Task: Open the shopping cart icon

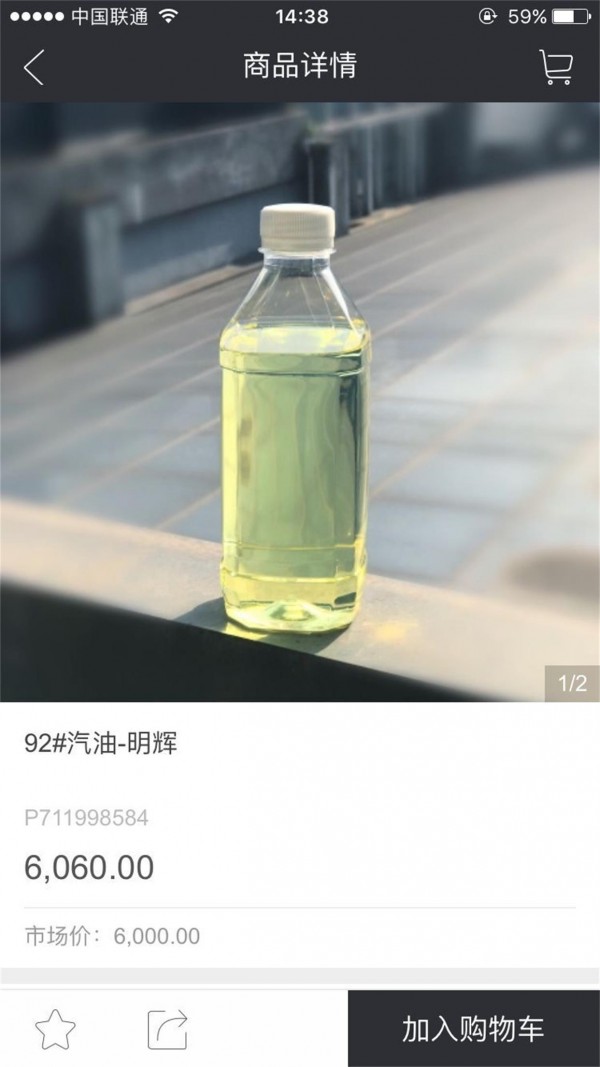Action: [555, 67]
